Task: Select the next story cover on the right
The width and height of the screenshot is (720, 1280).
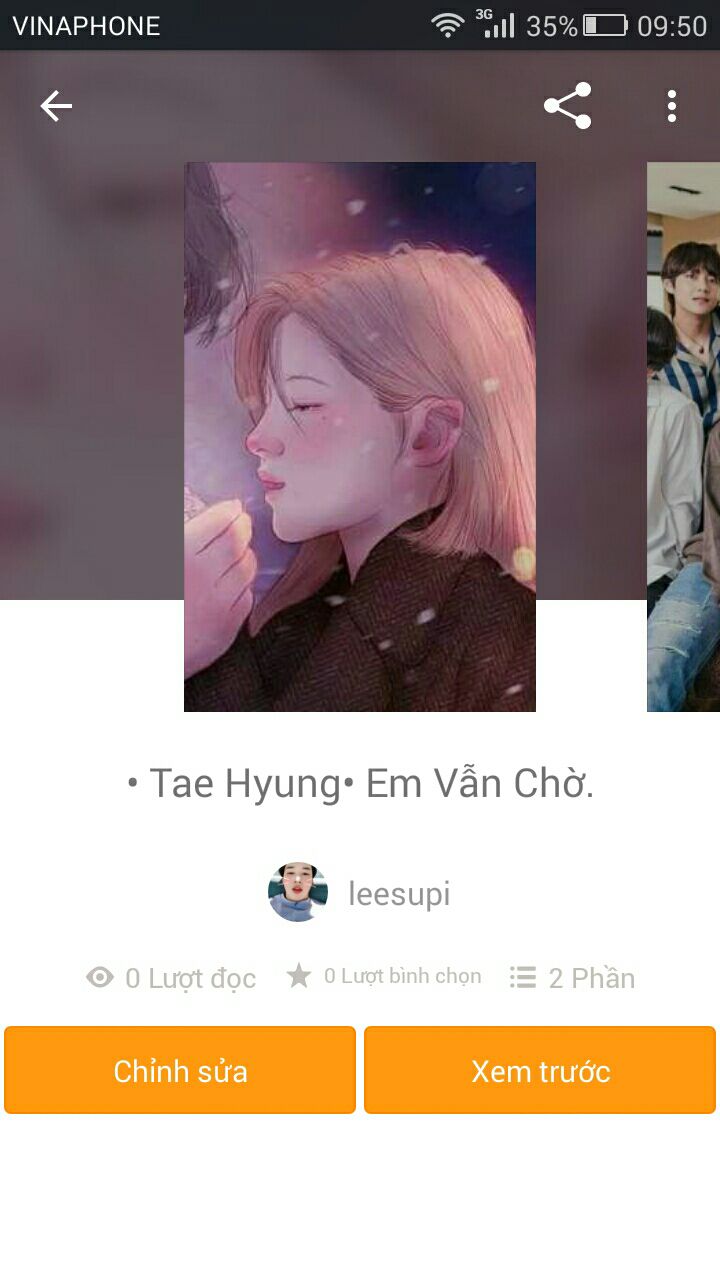Action: 684,437
